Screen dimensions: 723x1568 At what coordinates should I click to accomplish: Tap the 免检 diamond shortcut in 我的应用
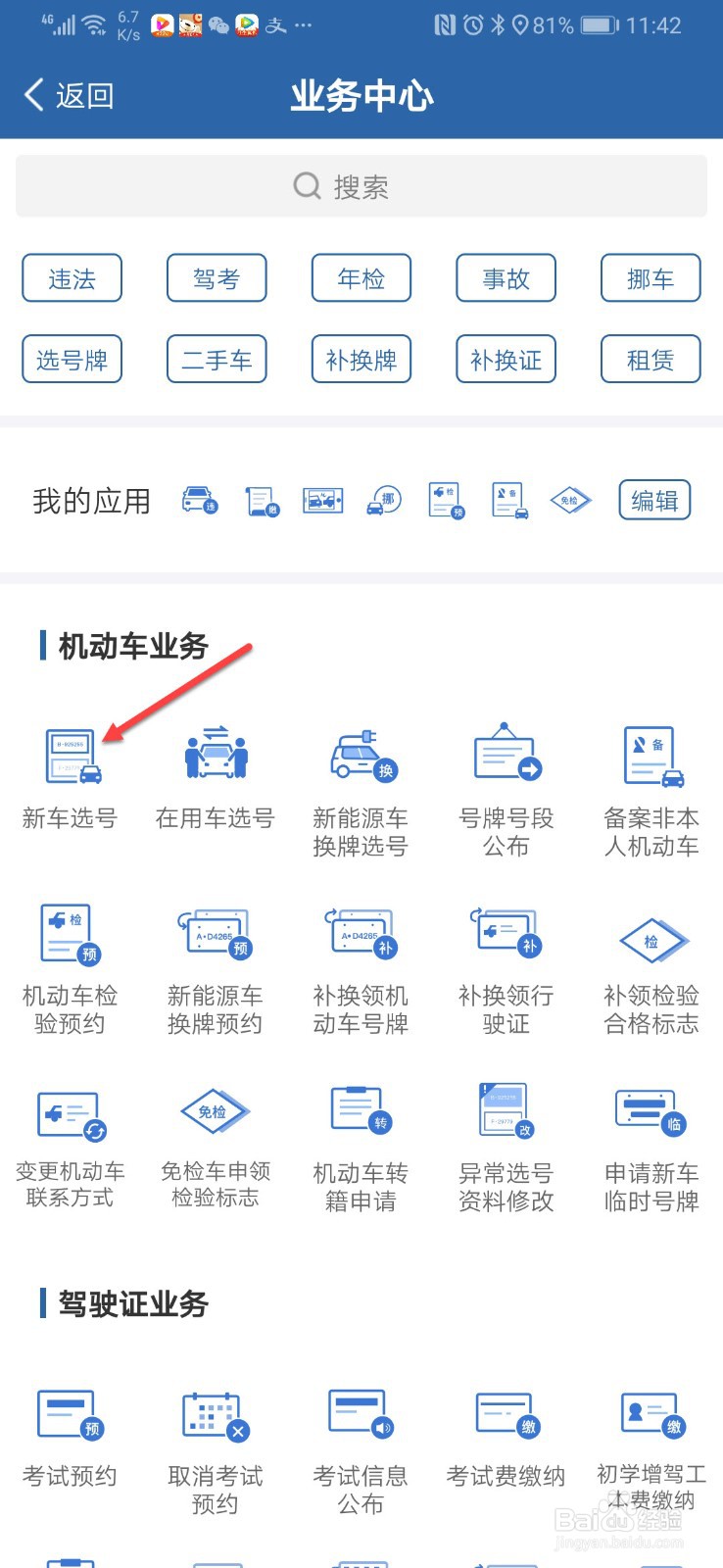[x=572, y=500]
